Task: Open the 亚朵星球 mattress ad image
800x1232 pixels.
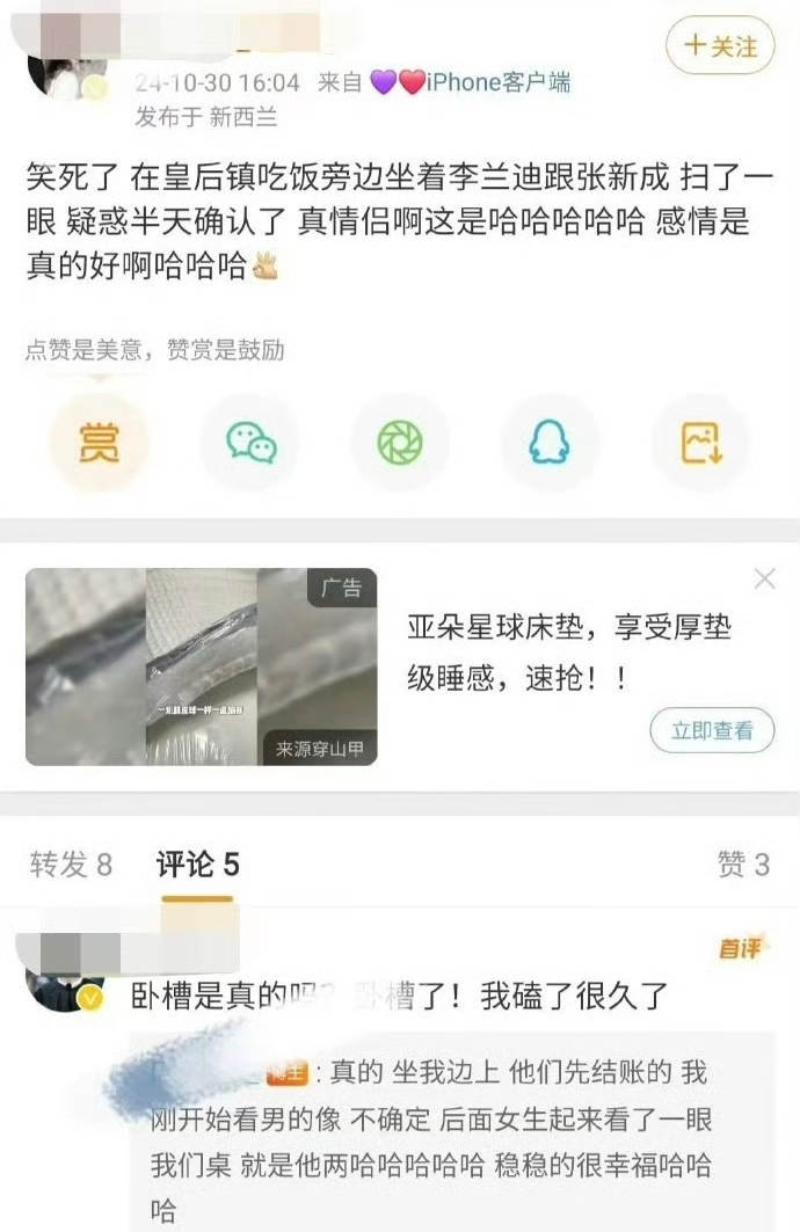Action: pyautogui.click(x=201, y=667)
